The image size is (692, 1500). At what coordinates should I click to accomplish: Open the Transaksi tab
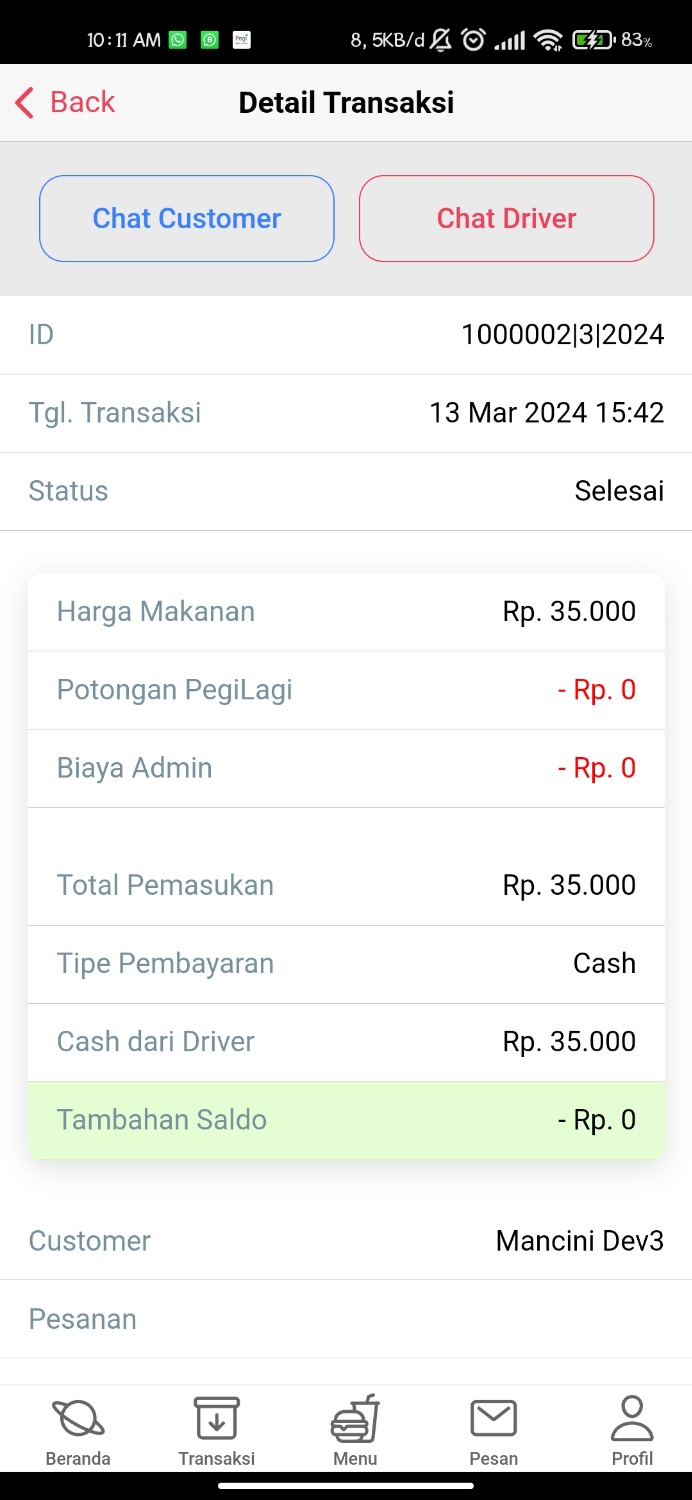216,1431
